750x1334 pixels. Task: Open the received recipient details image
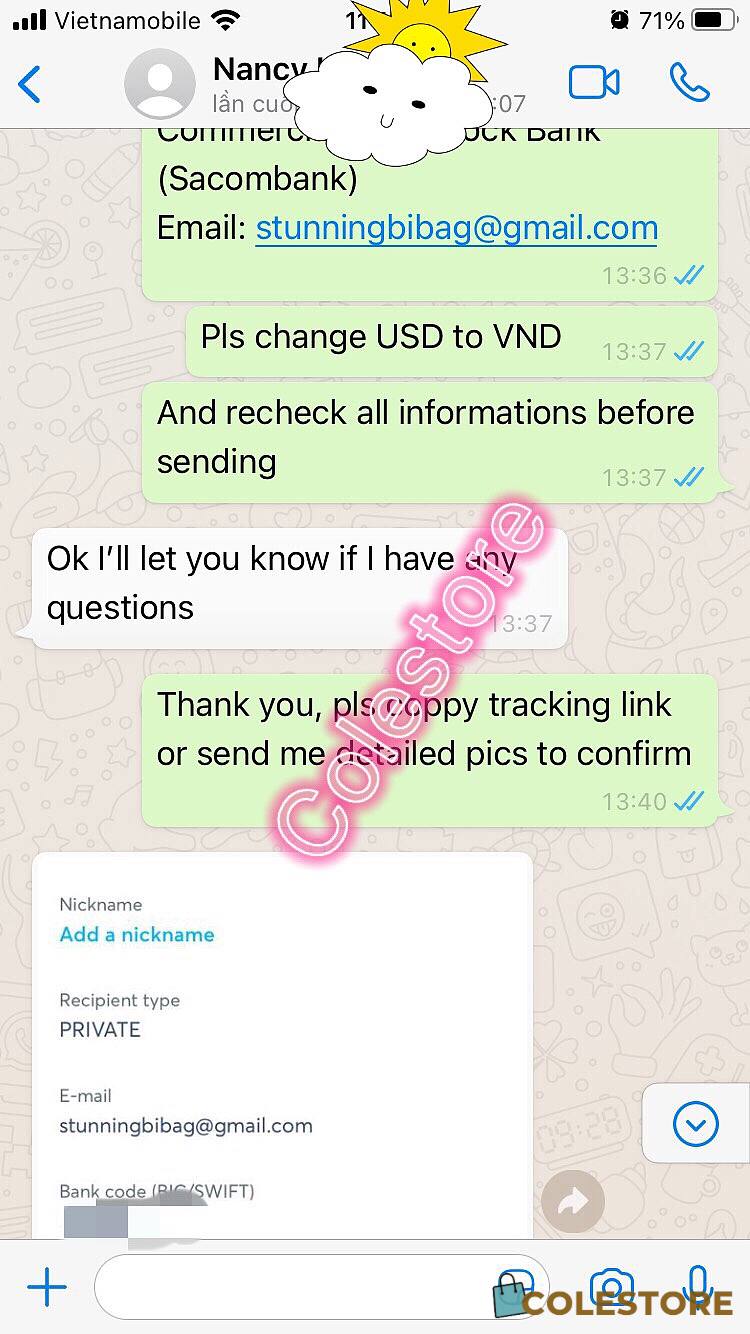click(x=282, y=1044)
